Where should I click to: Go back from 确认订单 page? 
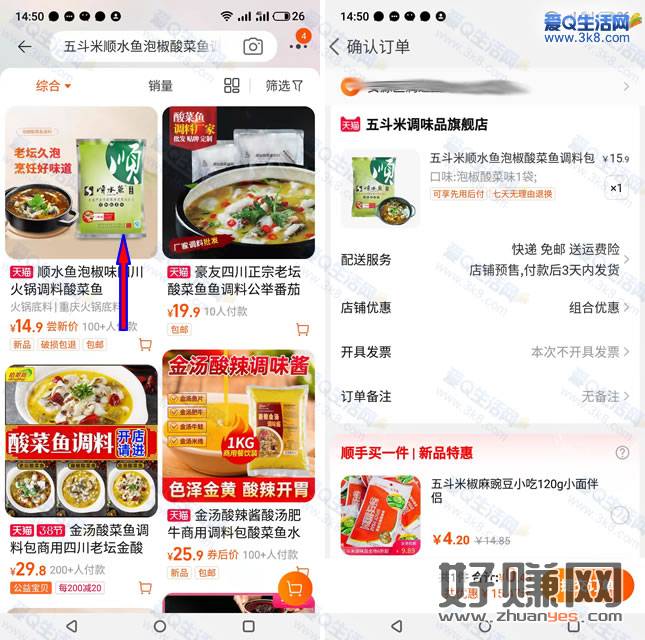point(334,47)
